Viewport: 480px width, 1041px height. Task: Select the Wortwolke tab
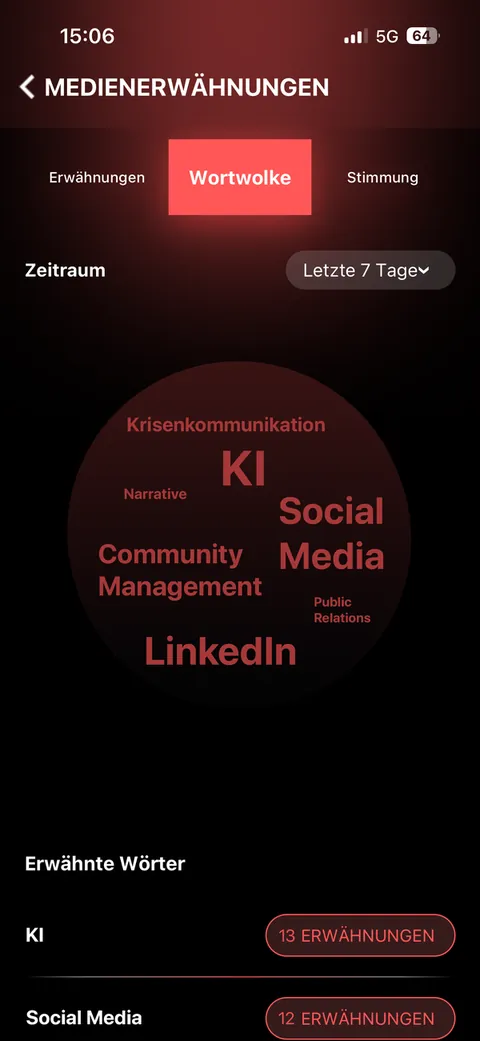click(240, 177)
